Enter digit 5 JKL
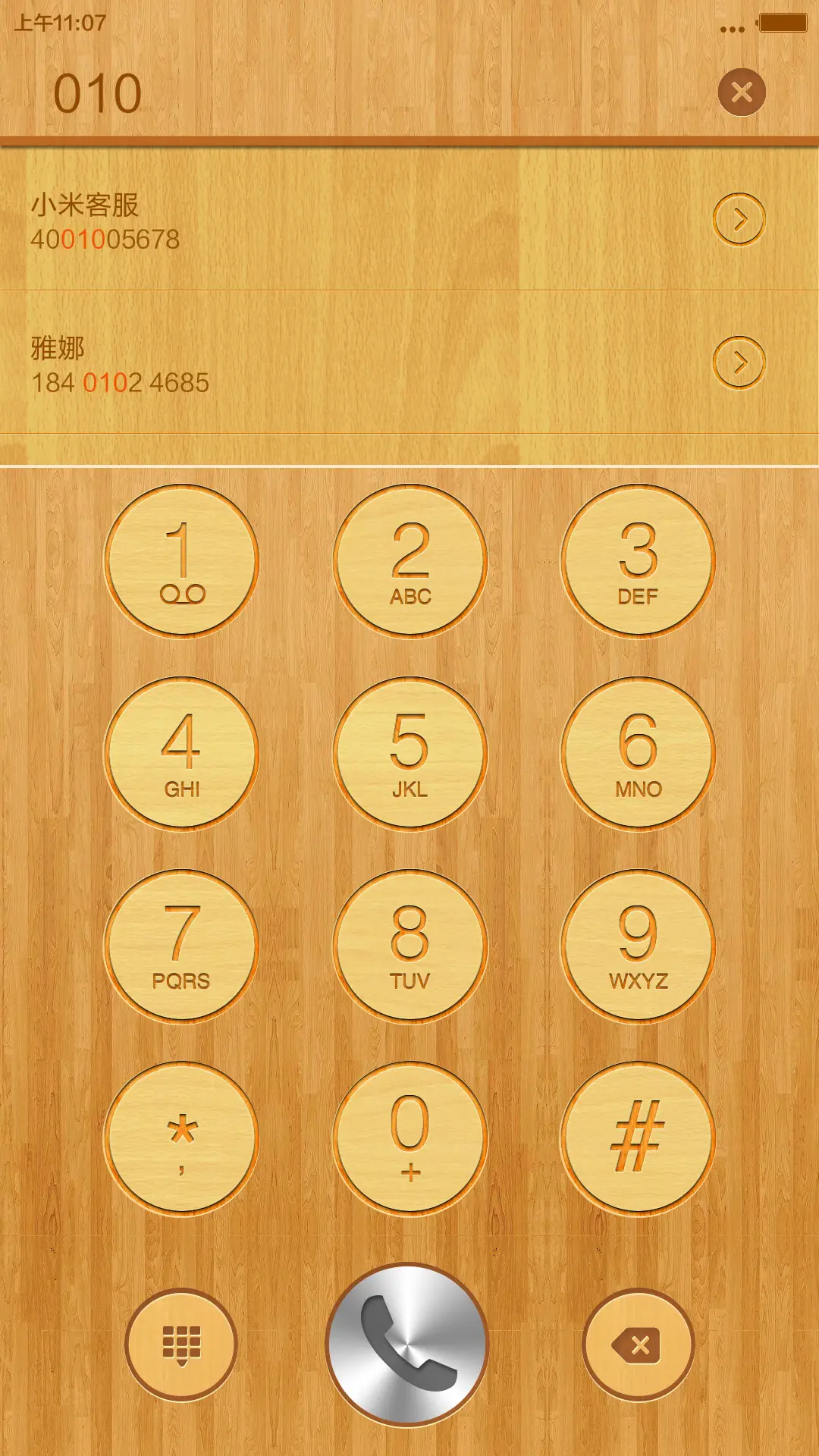Screen dimensions: 819x1456 (x=410, y=754)
